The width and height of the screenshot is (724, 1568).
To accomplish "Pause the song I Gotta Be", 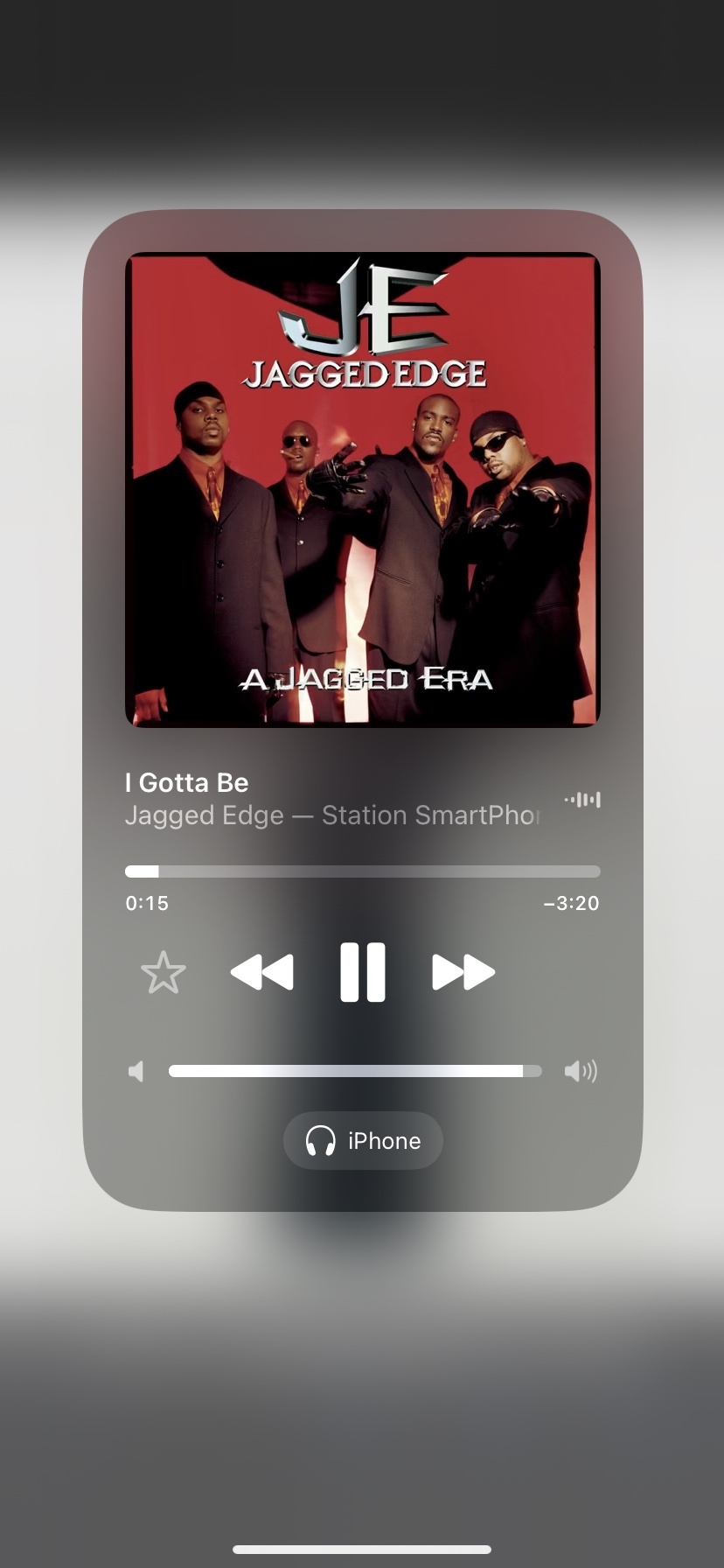I will pos(362,972).
